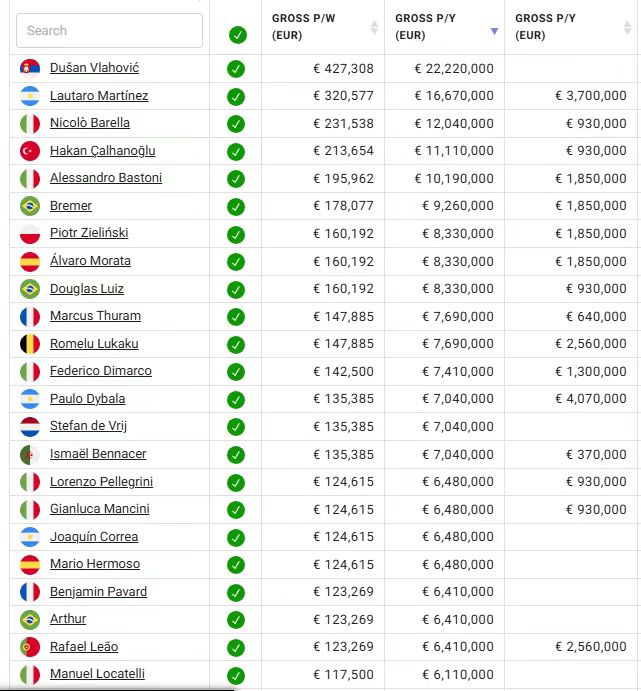Tap the Search input field
The image size is (641, 691).
coord(109,31)
